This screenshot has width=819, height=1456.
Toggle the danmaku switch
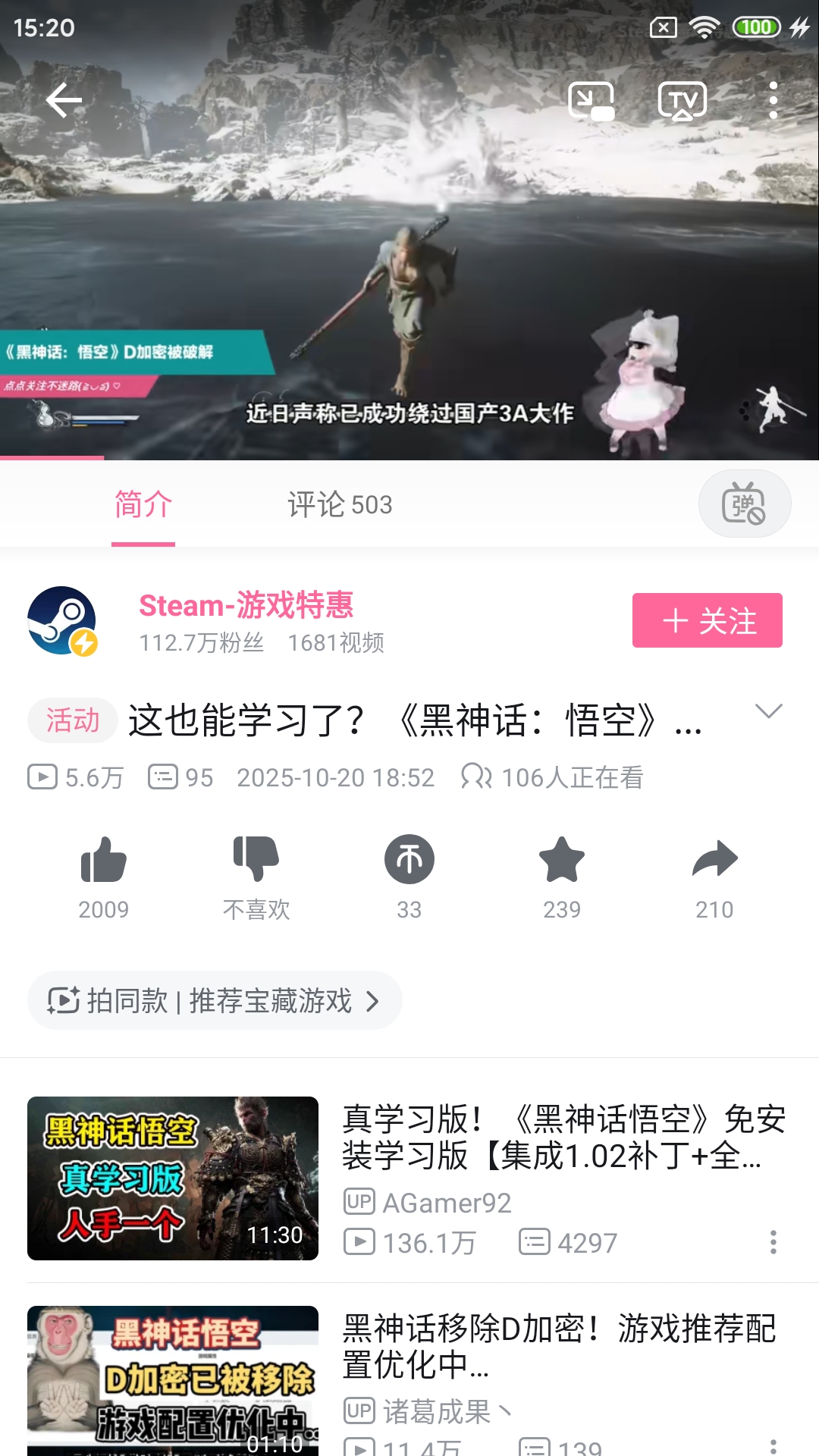[744, 504]
